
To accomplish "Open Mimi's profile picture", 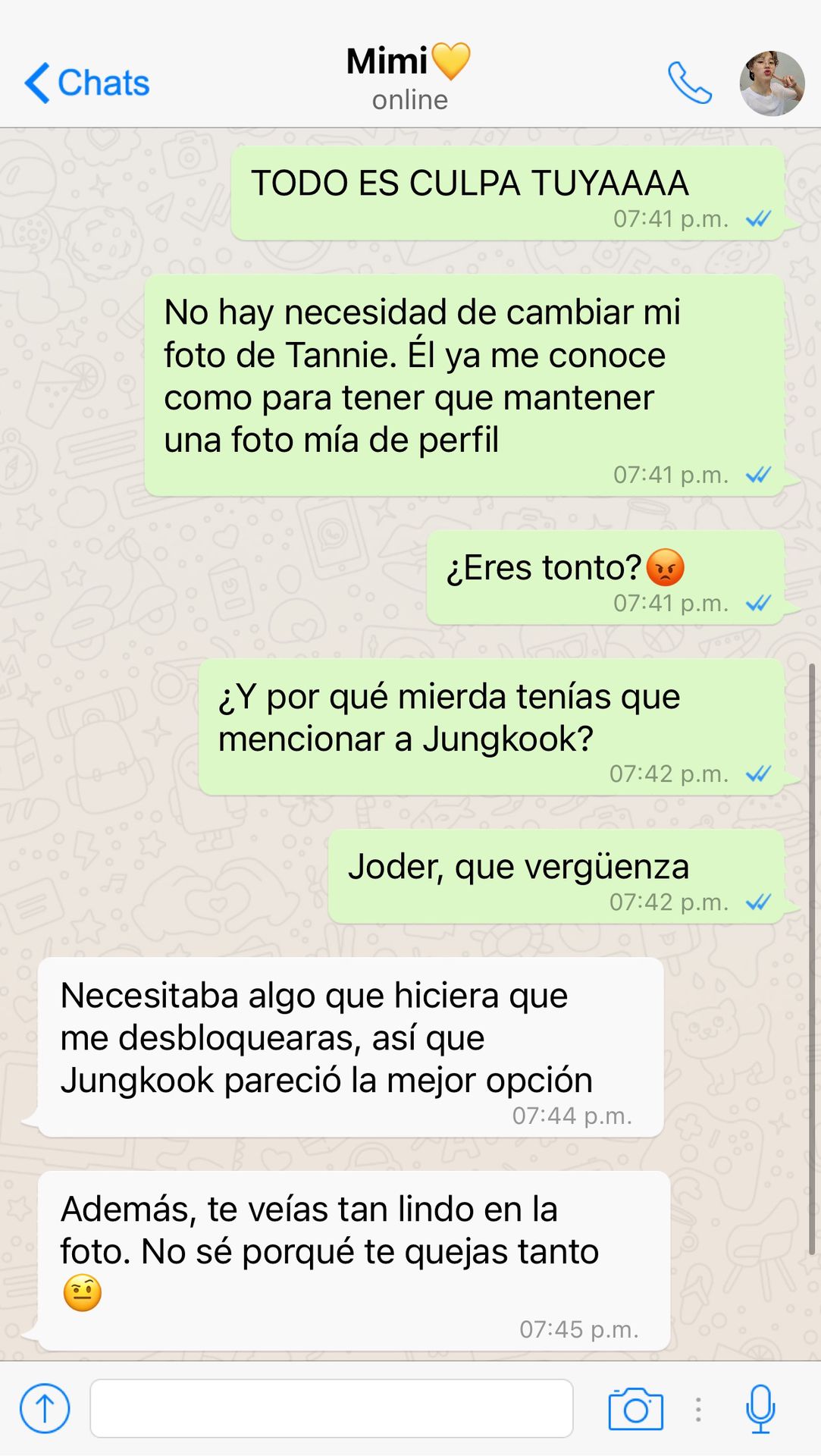I will [x=772, y=83].
